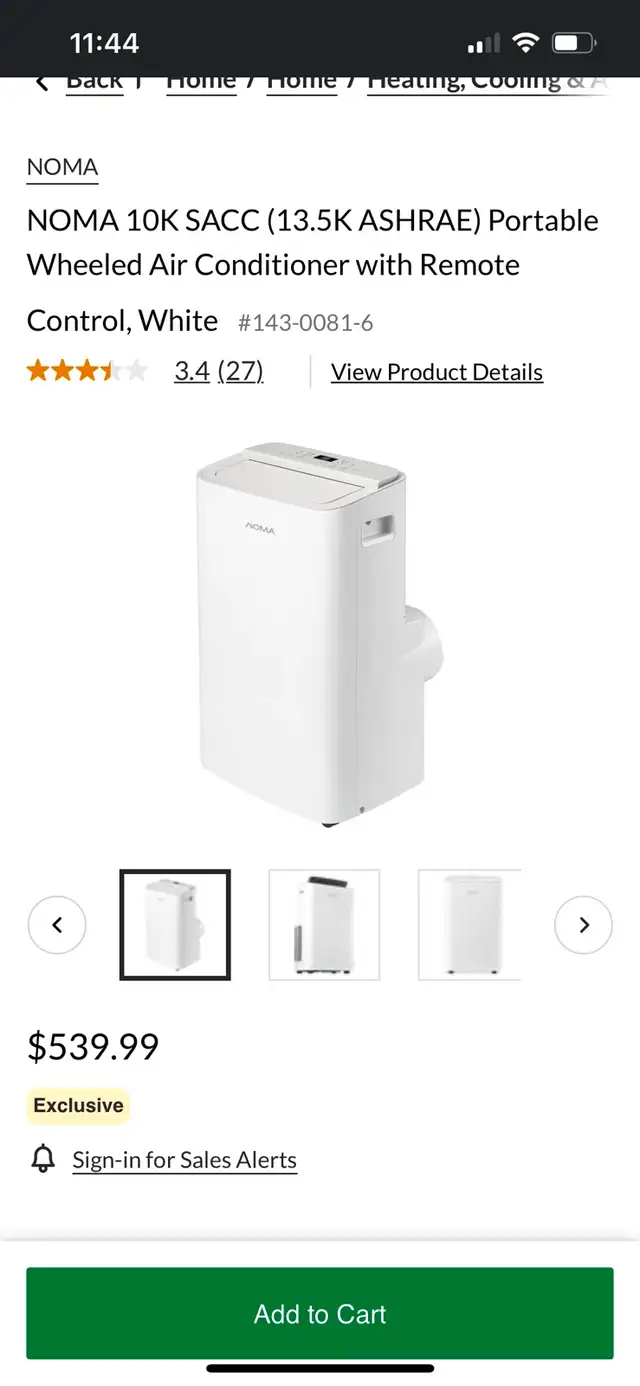The image size is (640, 1386).
Task: Open the NOMA brand link
Action: coord(62,167)
